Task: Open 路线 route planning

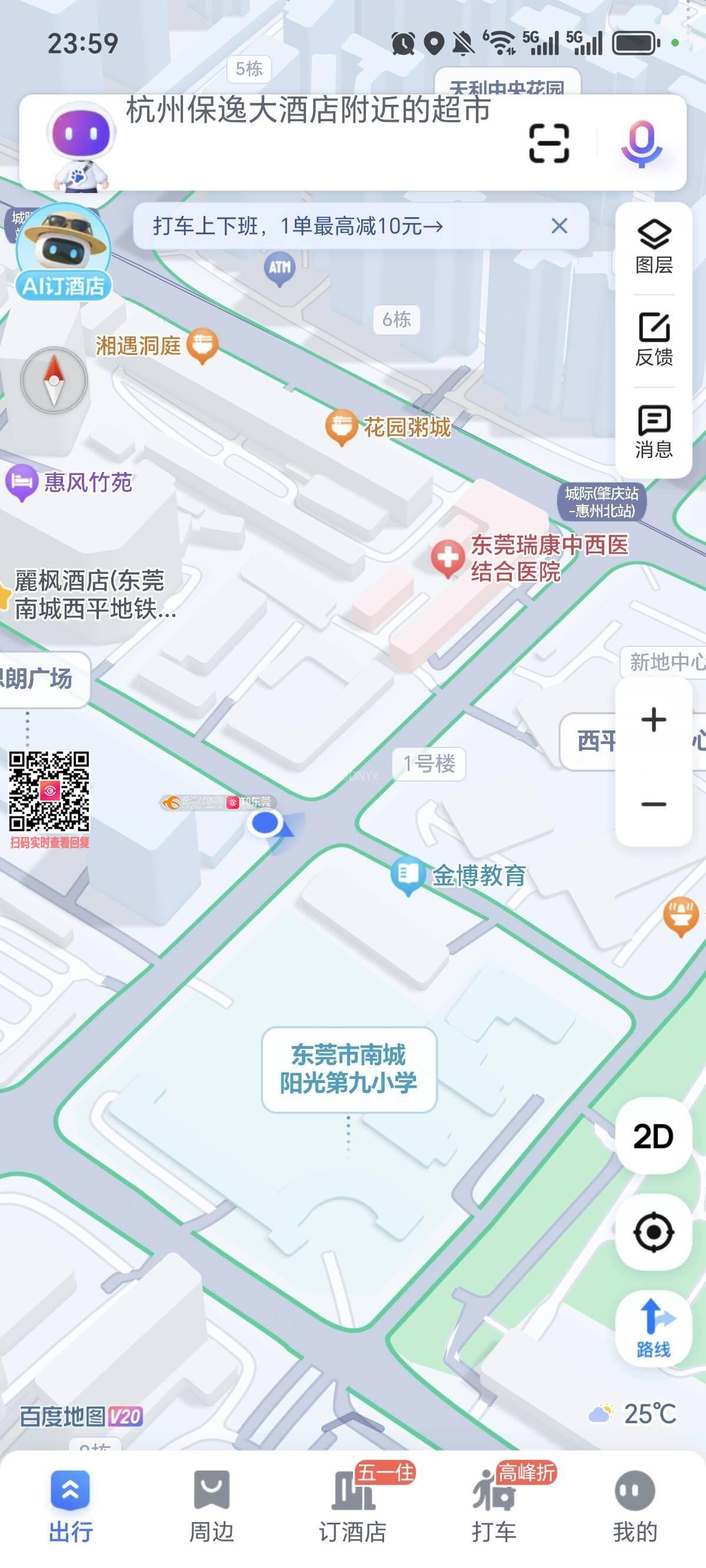Action: [x=654, y=1328]
